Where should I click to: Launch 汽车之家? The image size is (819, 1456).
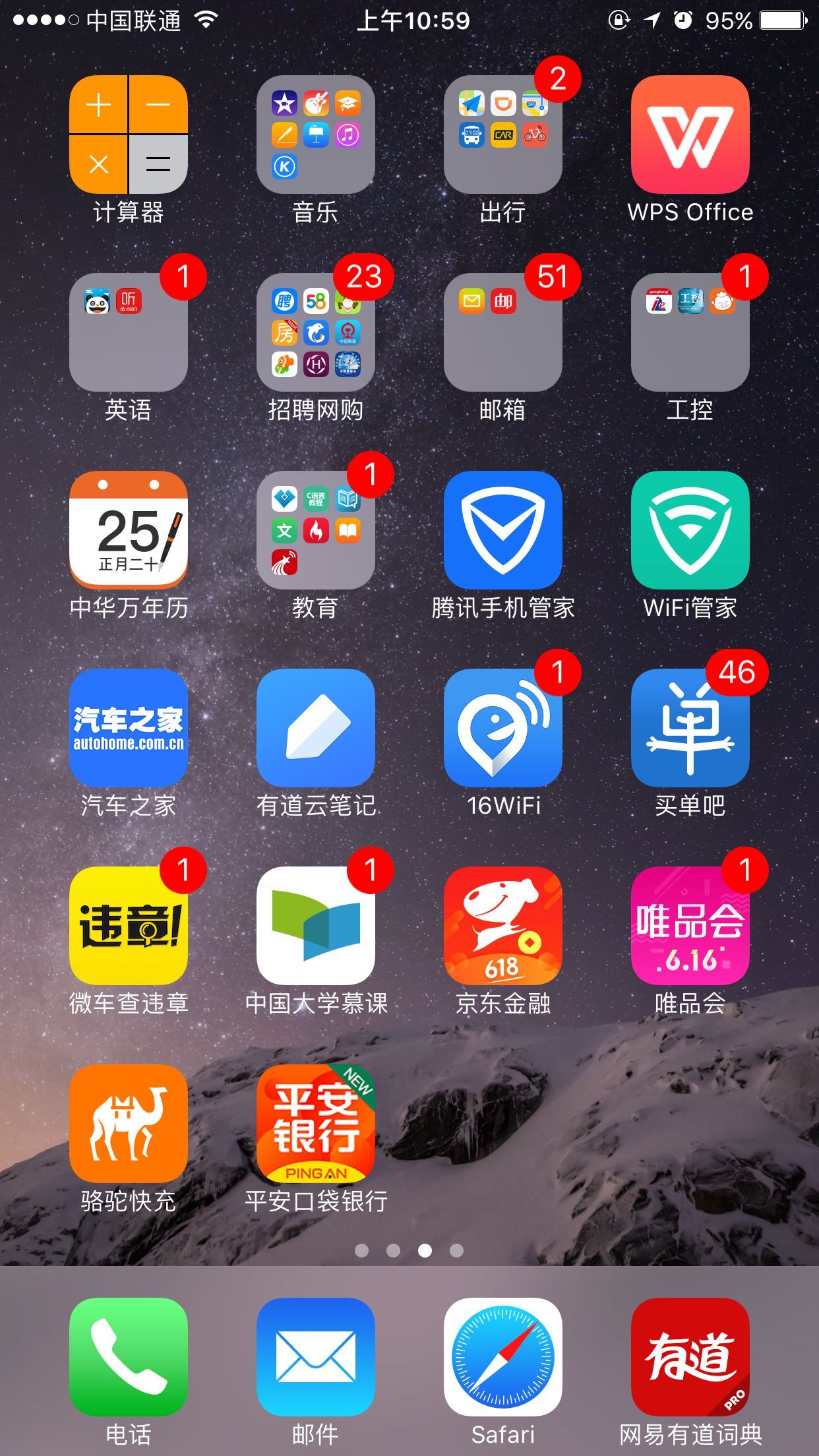(129, 728)
